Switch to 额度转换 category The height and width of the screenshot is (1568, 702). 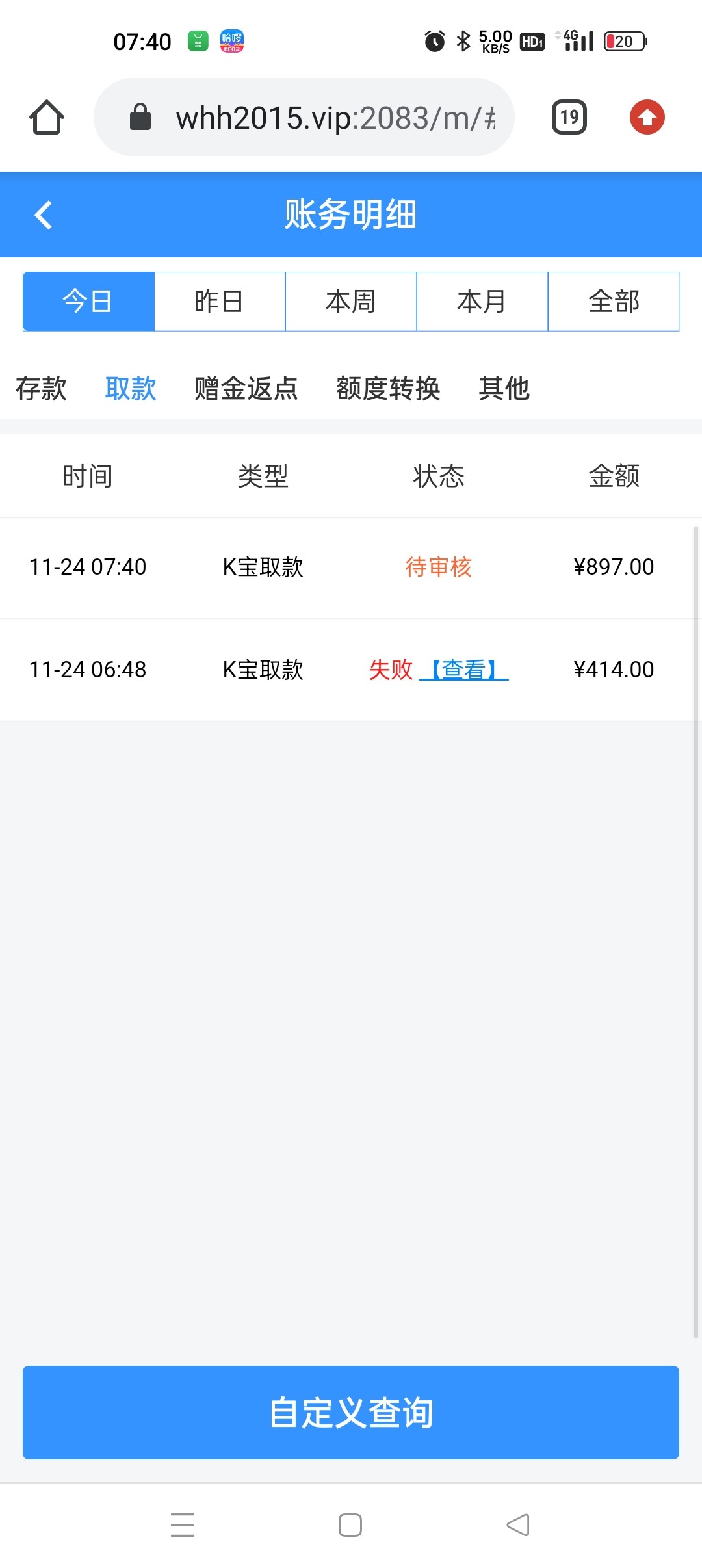click(x=388, y=389)
